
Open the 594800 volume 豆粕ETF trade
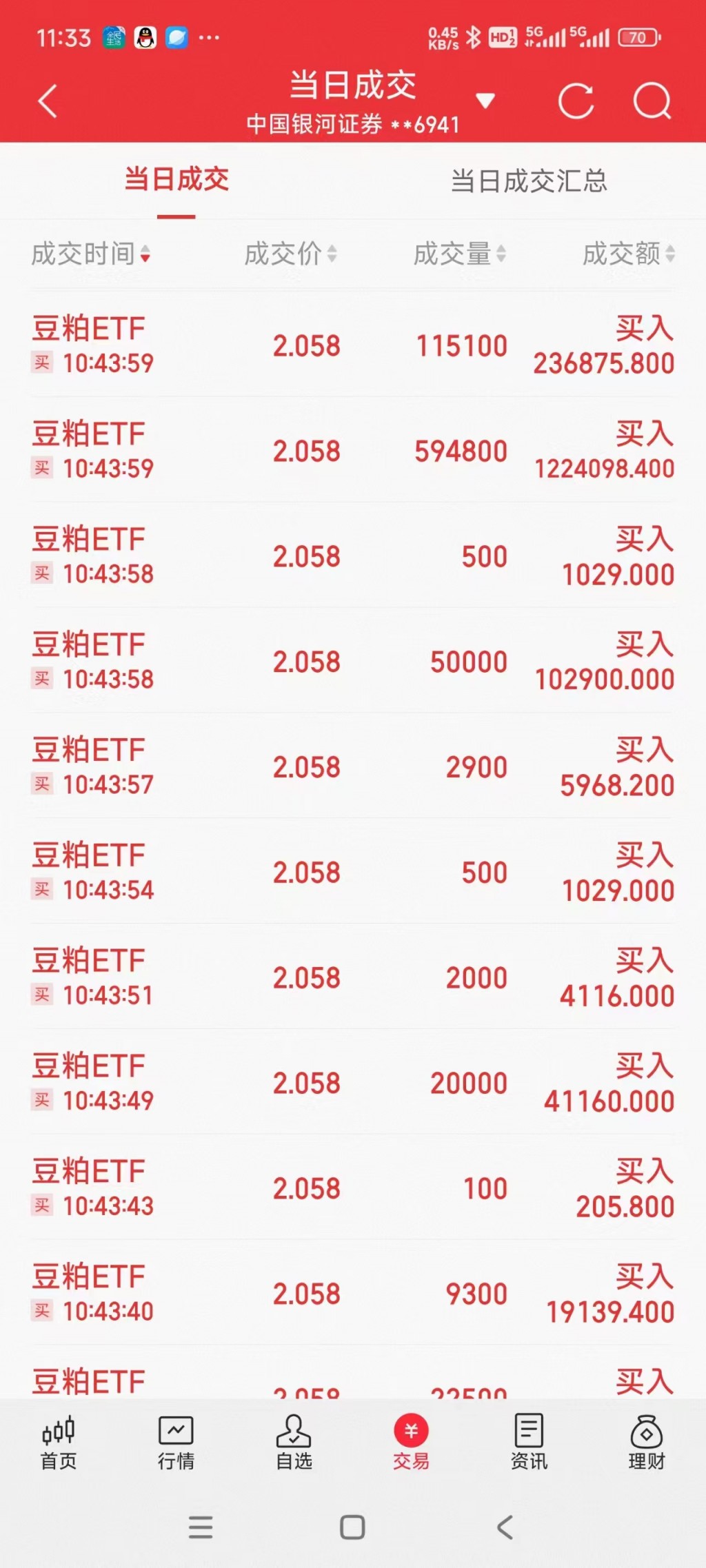tap(352, 451)
